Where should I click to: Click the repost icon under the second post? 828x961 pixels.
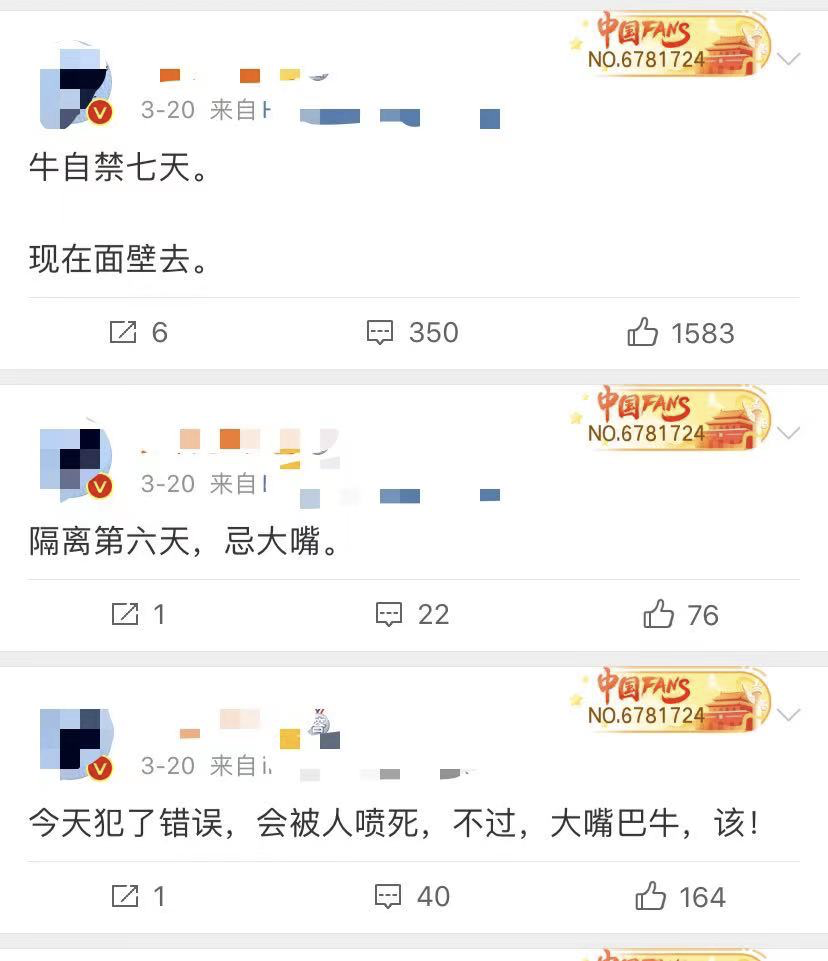[x=124, y=614]
